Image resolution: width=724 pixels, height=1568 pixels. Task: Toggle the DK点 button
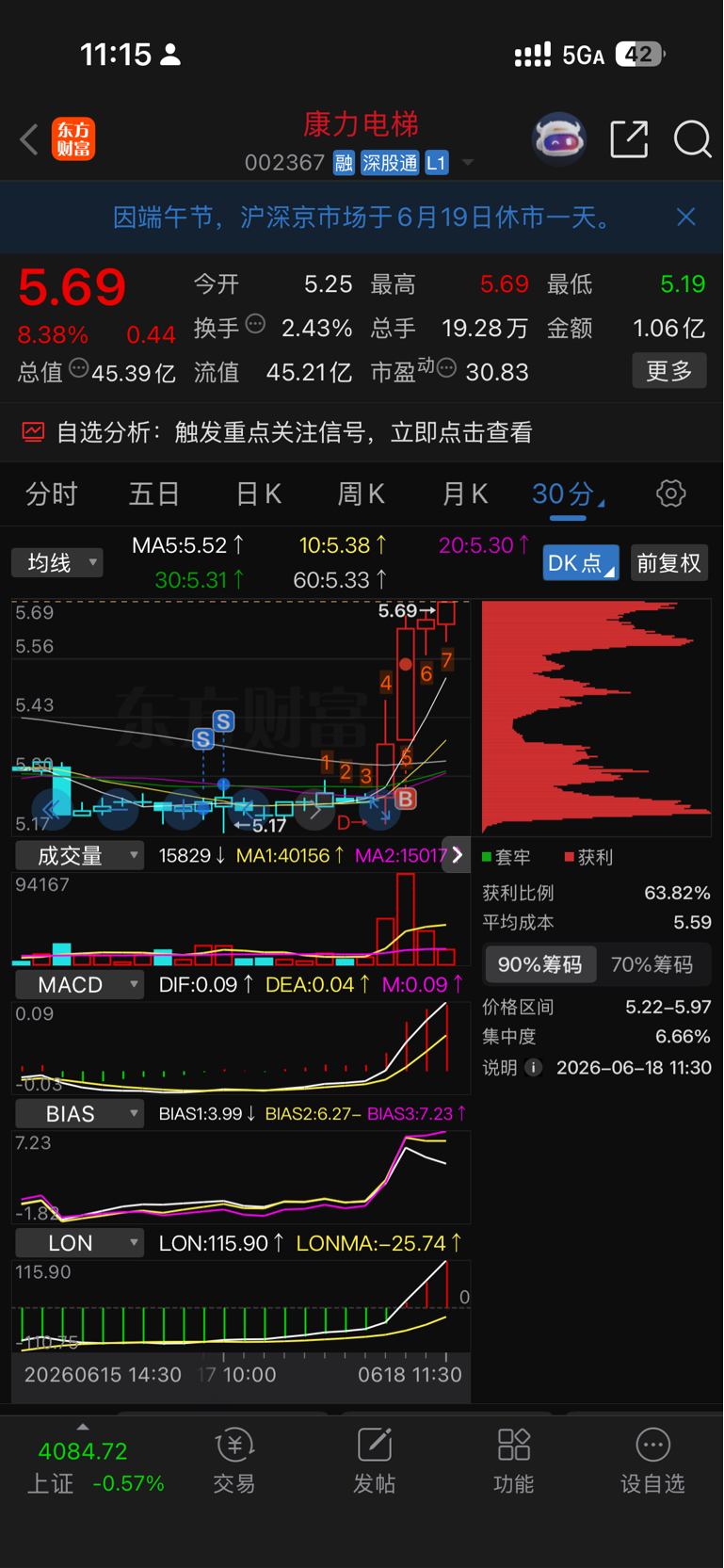coord(581,563)
